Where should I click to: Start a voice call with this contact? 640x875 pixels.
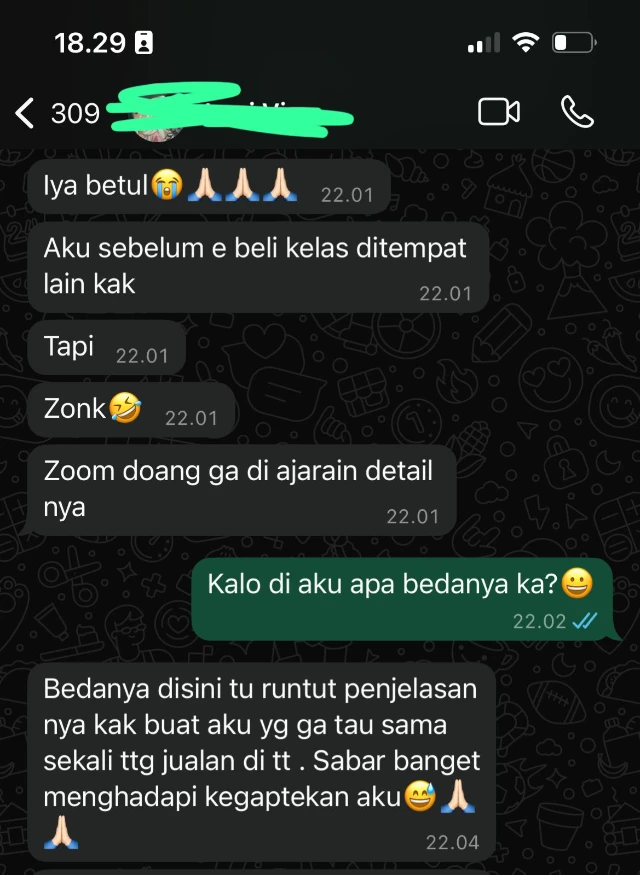click(x=577, y=112)
